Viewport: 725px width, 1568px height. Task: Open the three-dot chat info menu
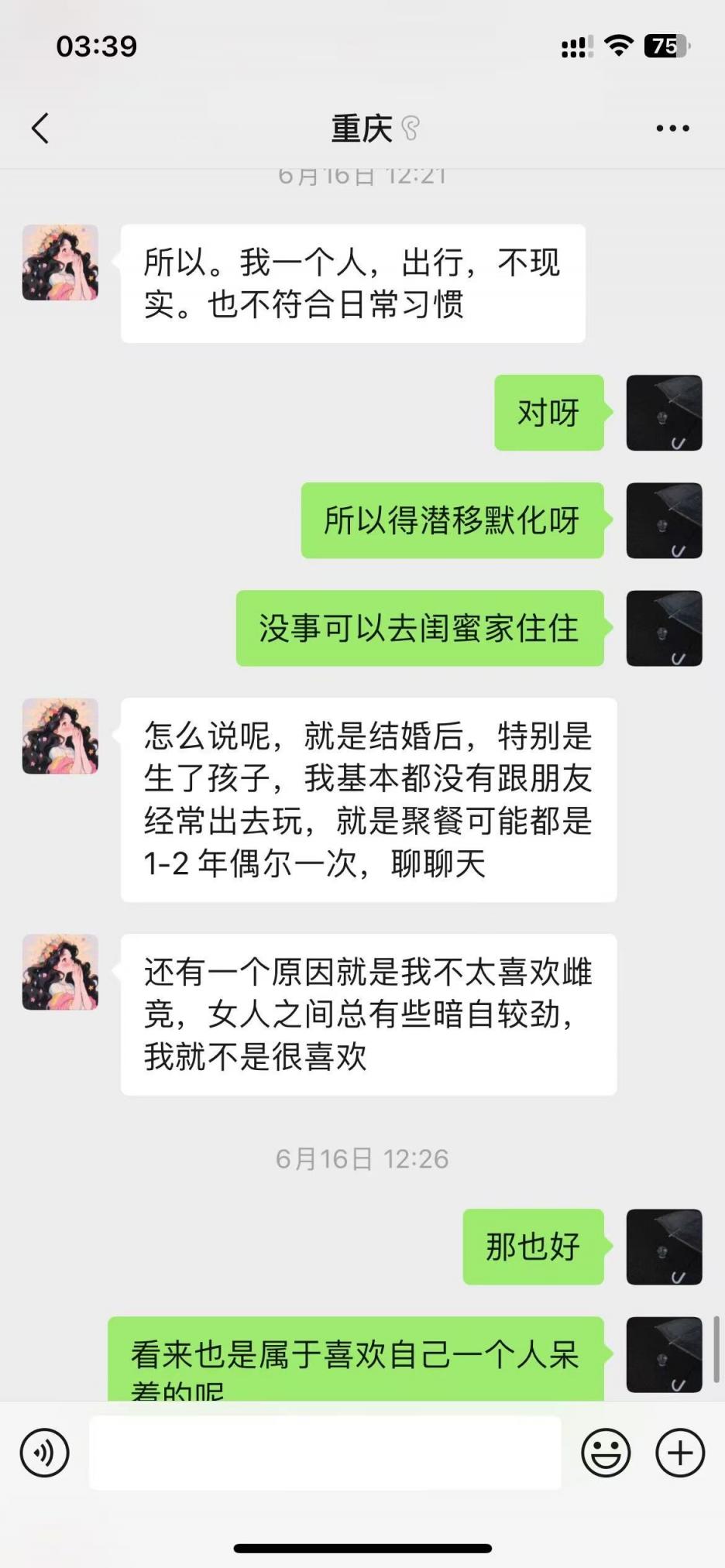coord(672,129)
